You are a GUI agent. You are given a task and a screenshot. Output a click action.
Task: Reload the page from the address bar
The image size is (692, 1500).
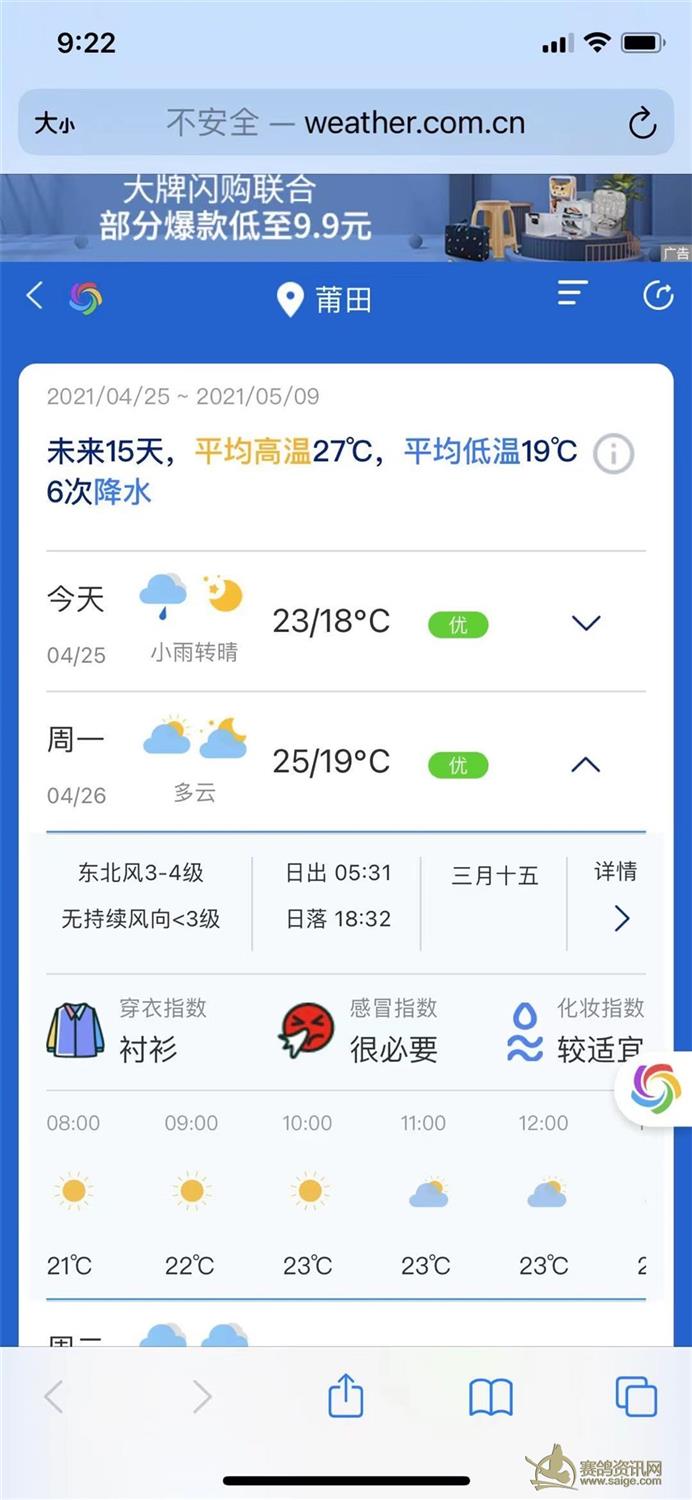(x=641, y=124)
